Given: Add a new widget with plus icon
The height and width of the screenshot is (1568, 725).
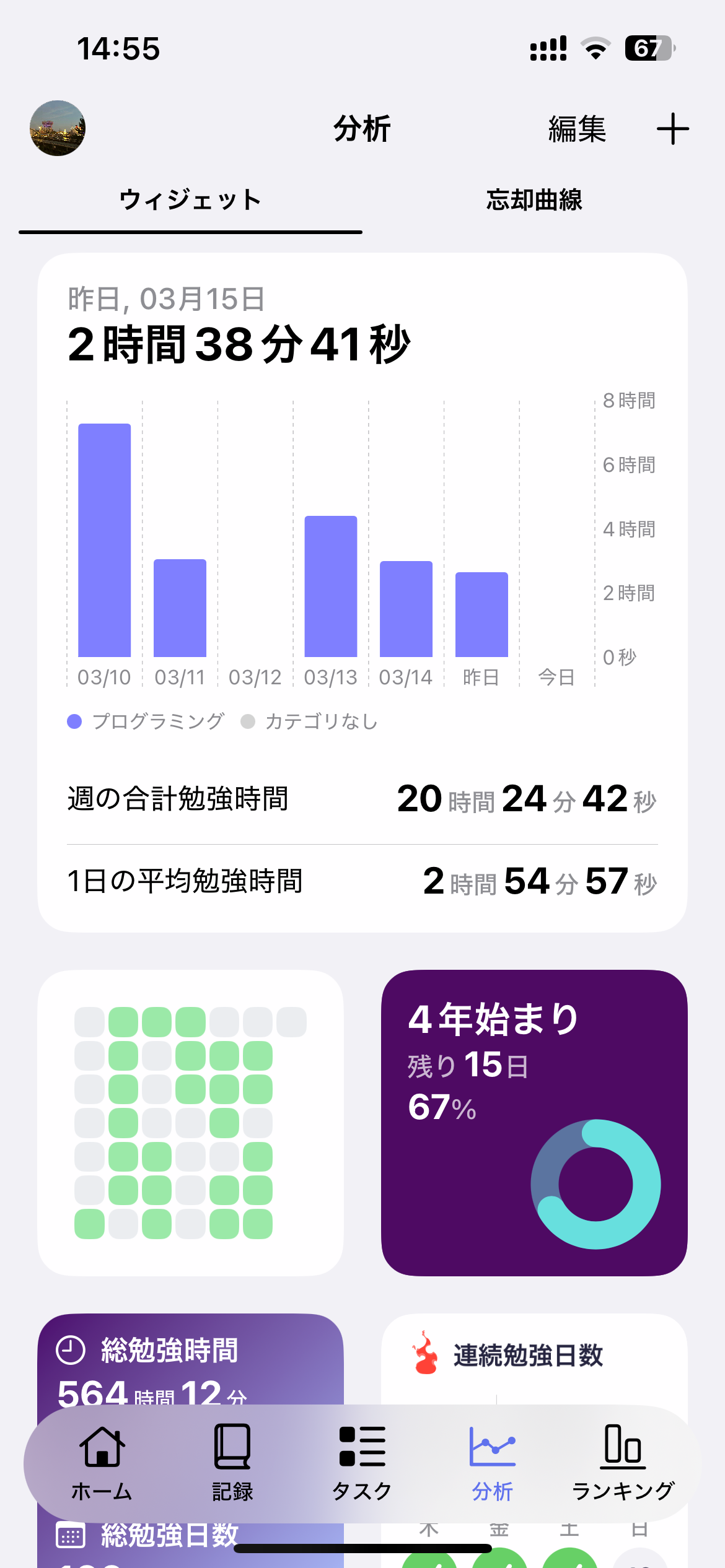Looking at the screenshot, I should coord(672,129).
